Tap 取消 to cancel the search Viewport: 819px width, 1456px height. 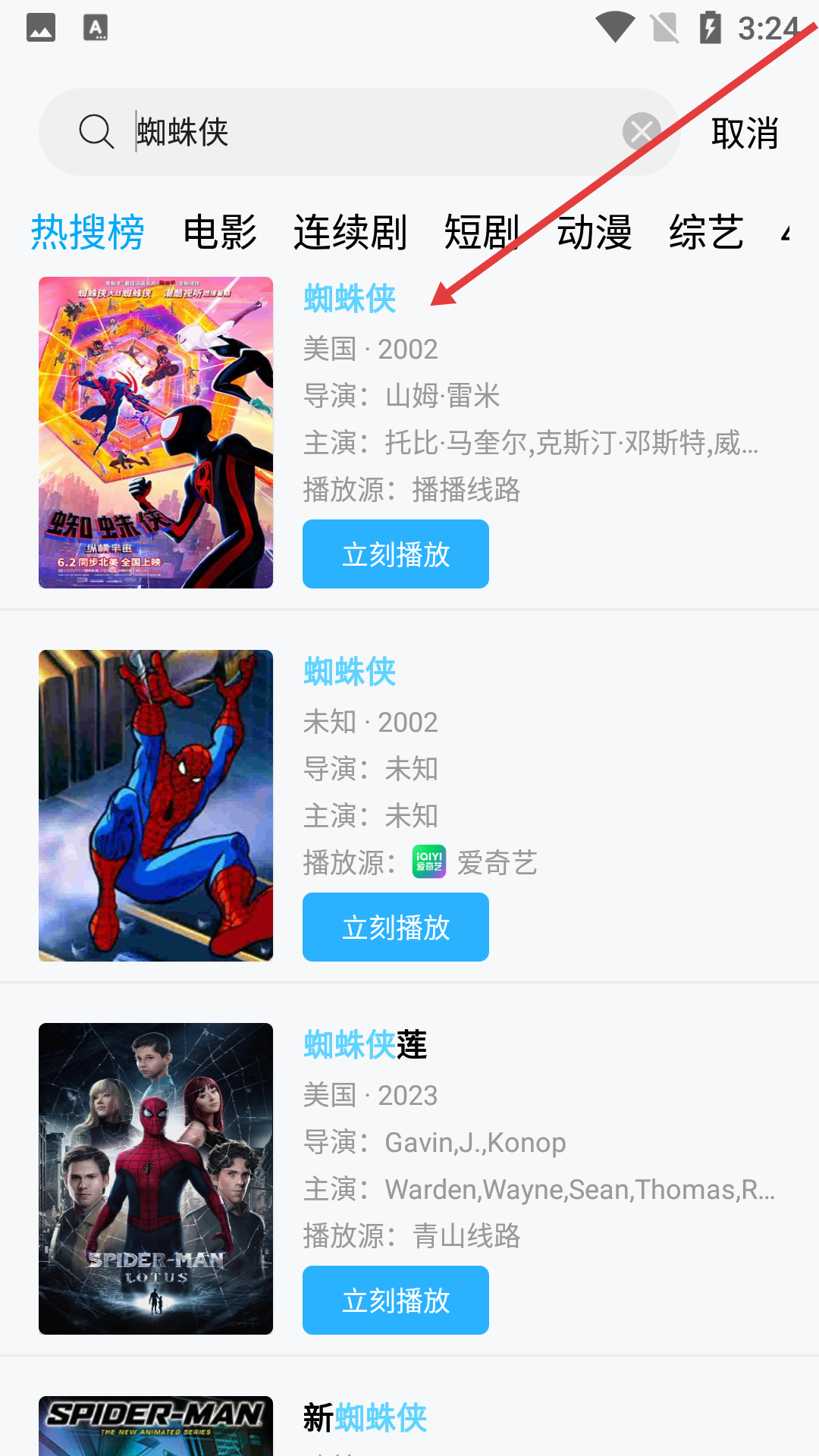coord(745,133)
